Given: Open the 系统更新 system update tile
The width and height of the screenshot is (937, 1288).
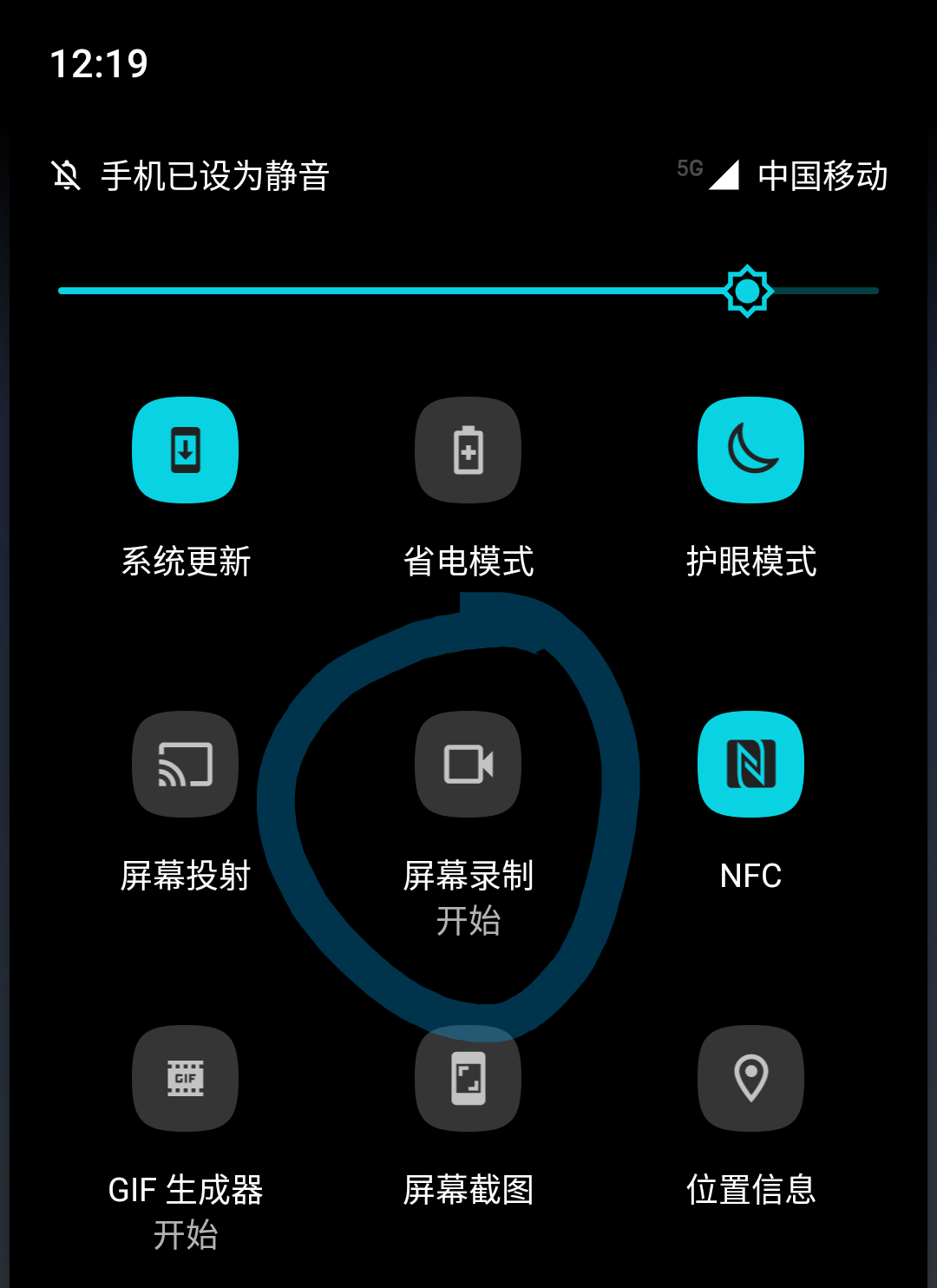Looking at the screenshot, I should [x=185, y=450].
